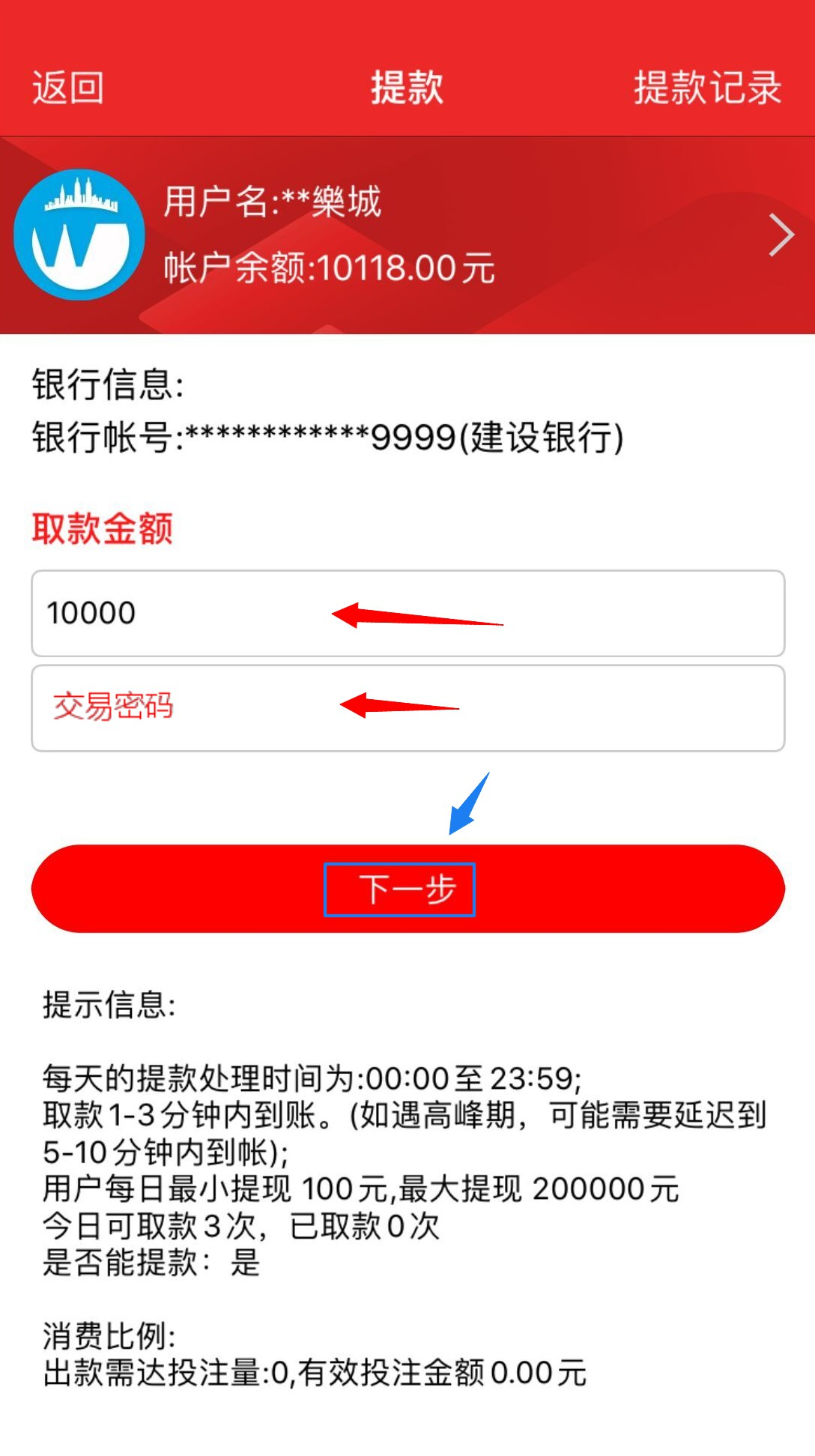815x1456 pixels.
Task: Tap 下一步 to continue
Action: (407, 889)
